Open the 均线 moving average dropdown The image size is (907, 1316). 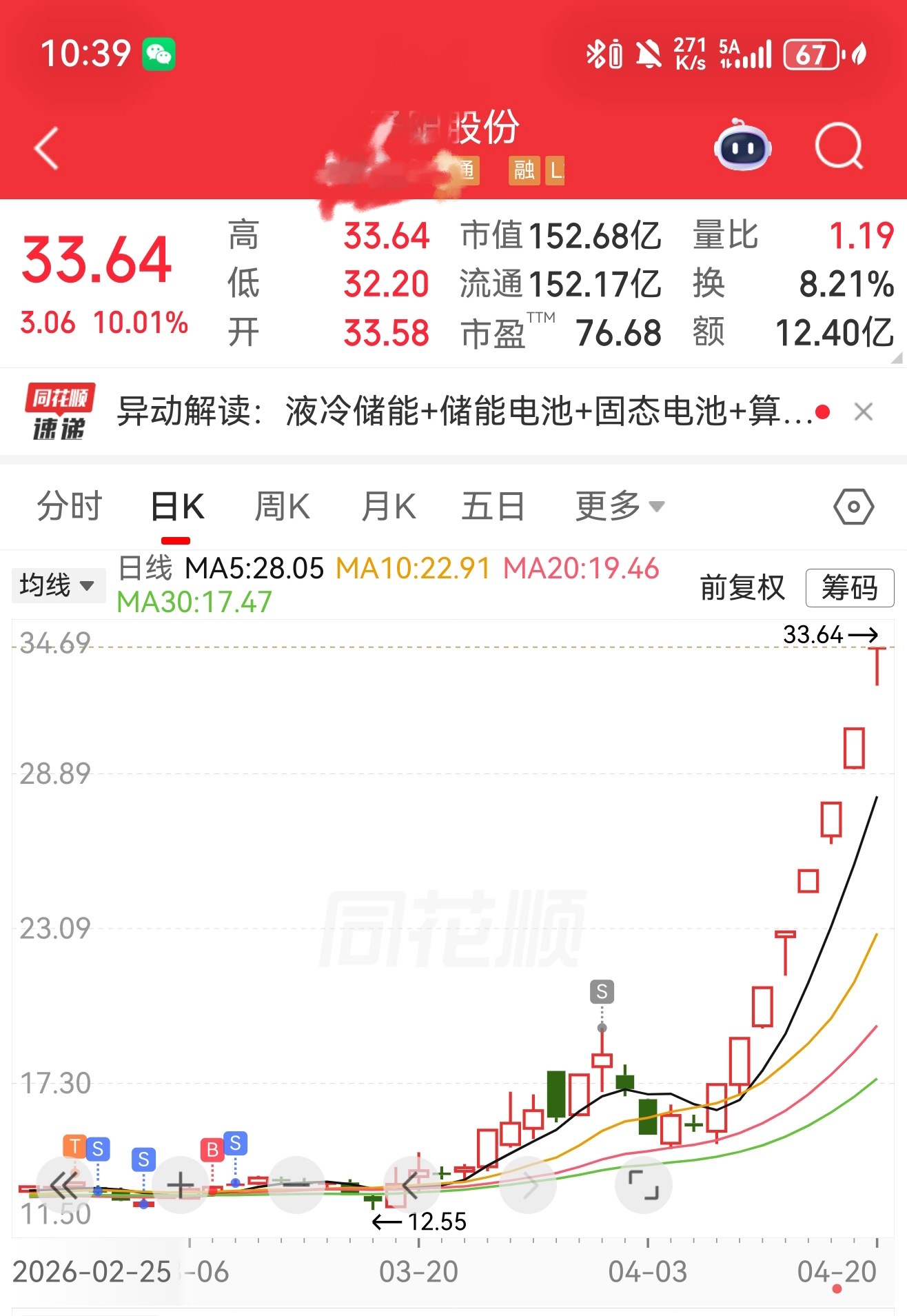59,585
